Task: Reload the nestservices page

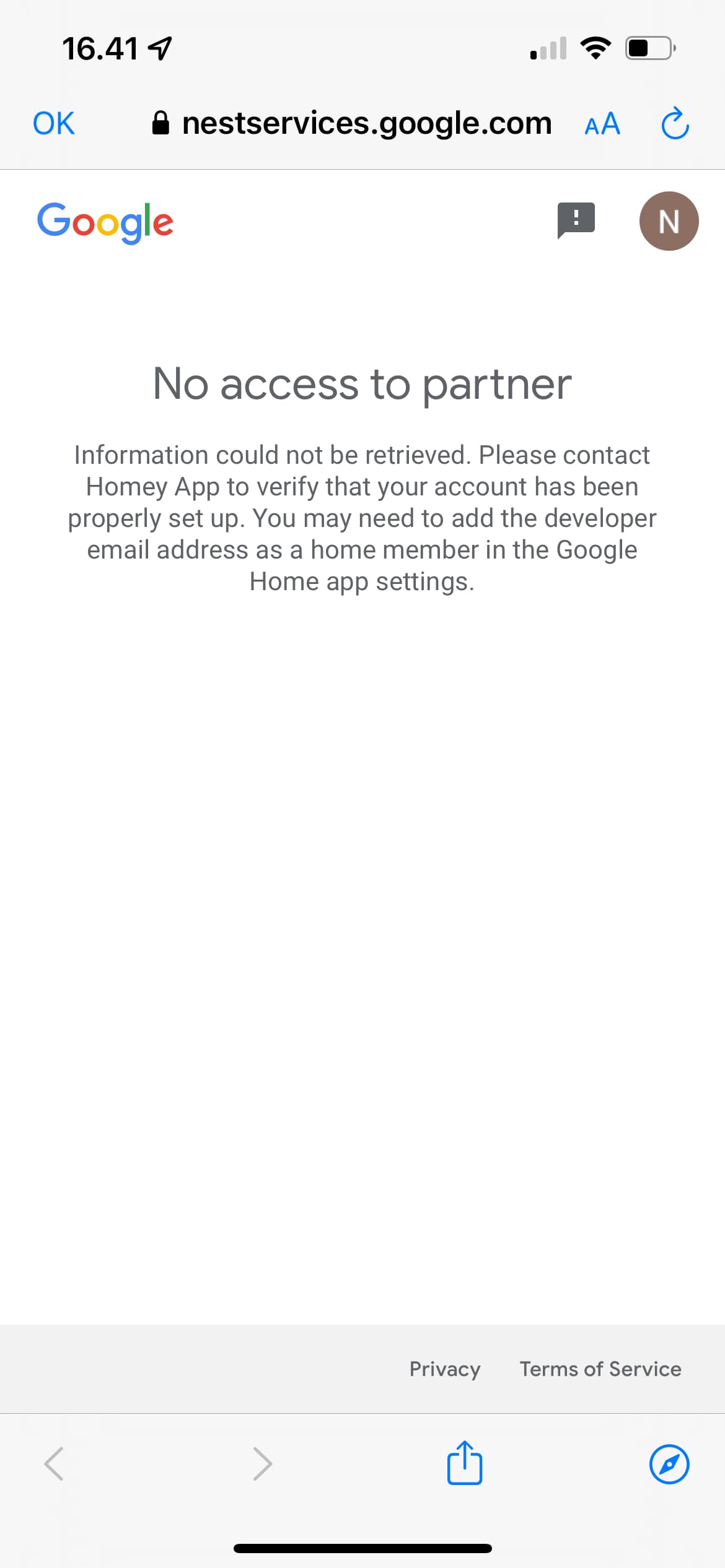Action: 675,124
